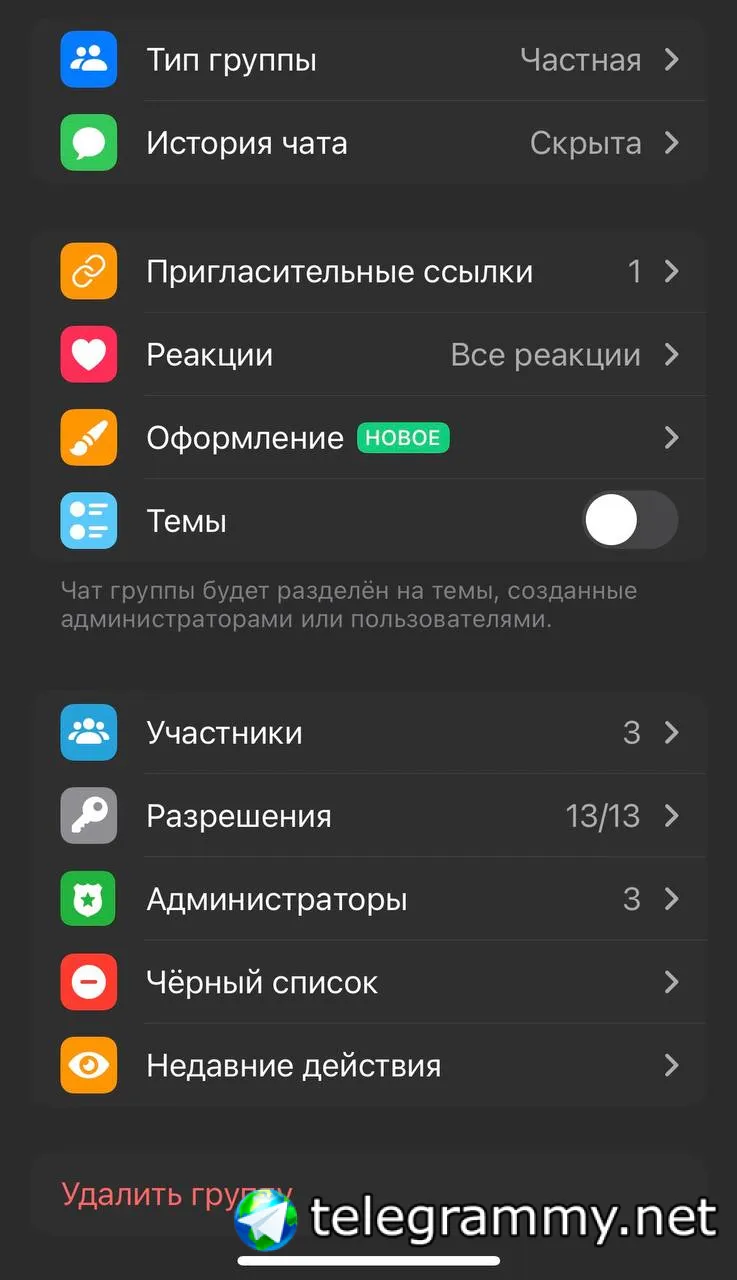Open История чата settings
737x1280 pixels.
pos(368,143)
